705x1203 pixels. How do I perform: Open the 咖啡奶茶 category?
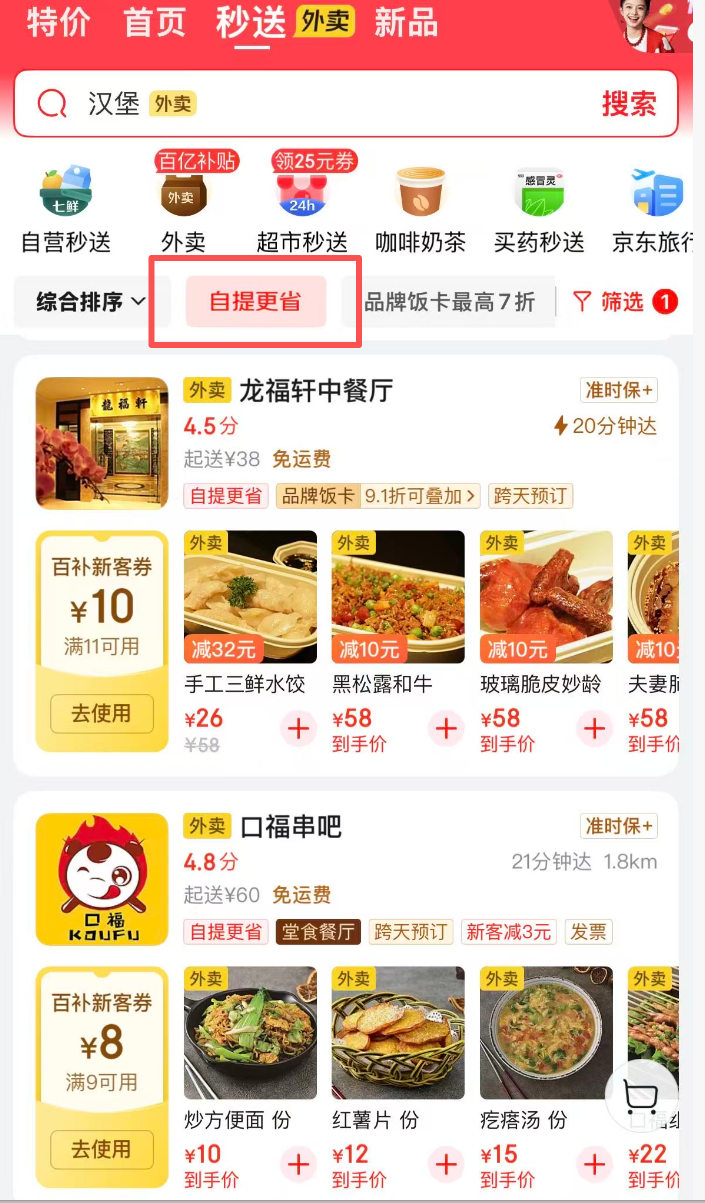[420, 210]
